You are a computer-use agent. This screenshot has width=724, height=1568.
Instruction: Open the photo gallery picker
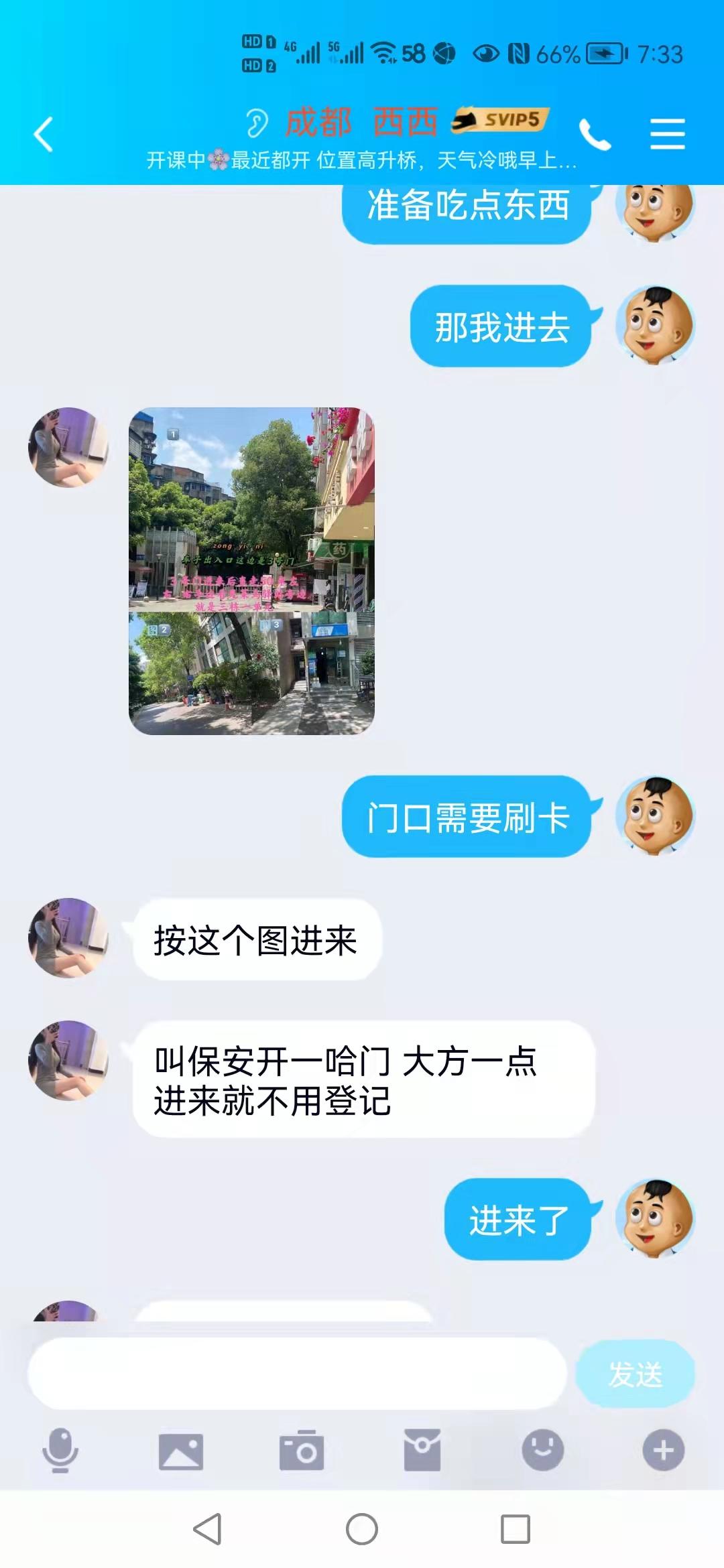coord(181,1451)
